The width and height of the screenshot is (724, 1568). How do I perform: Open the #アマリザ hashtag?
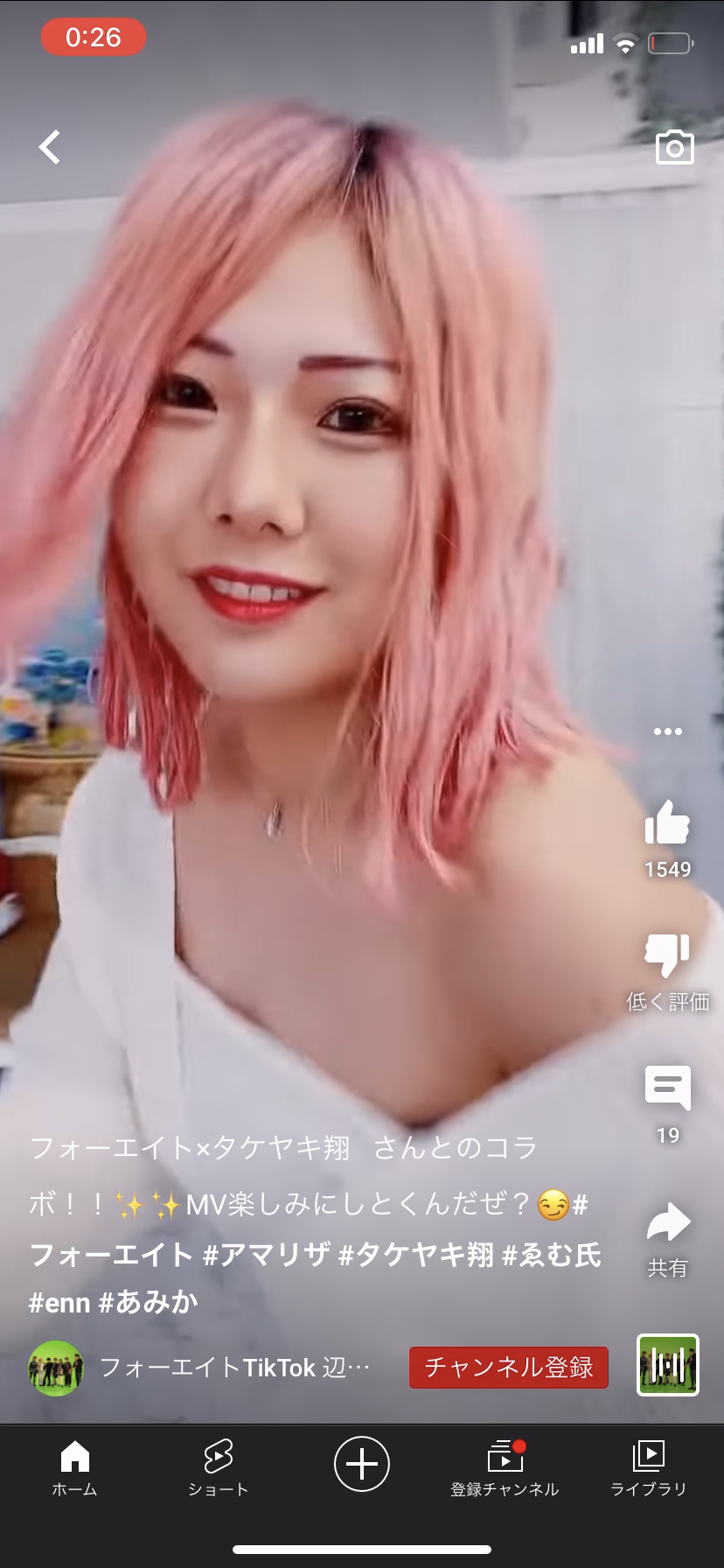[267, 1255]
